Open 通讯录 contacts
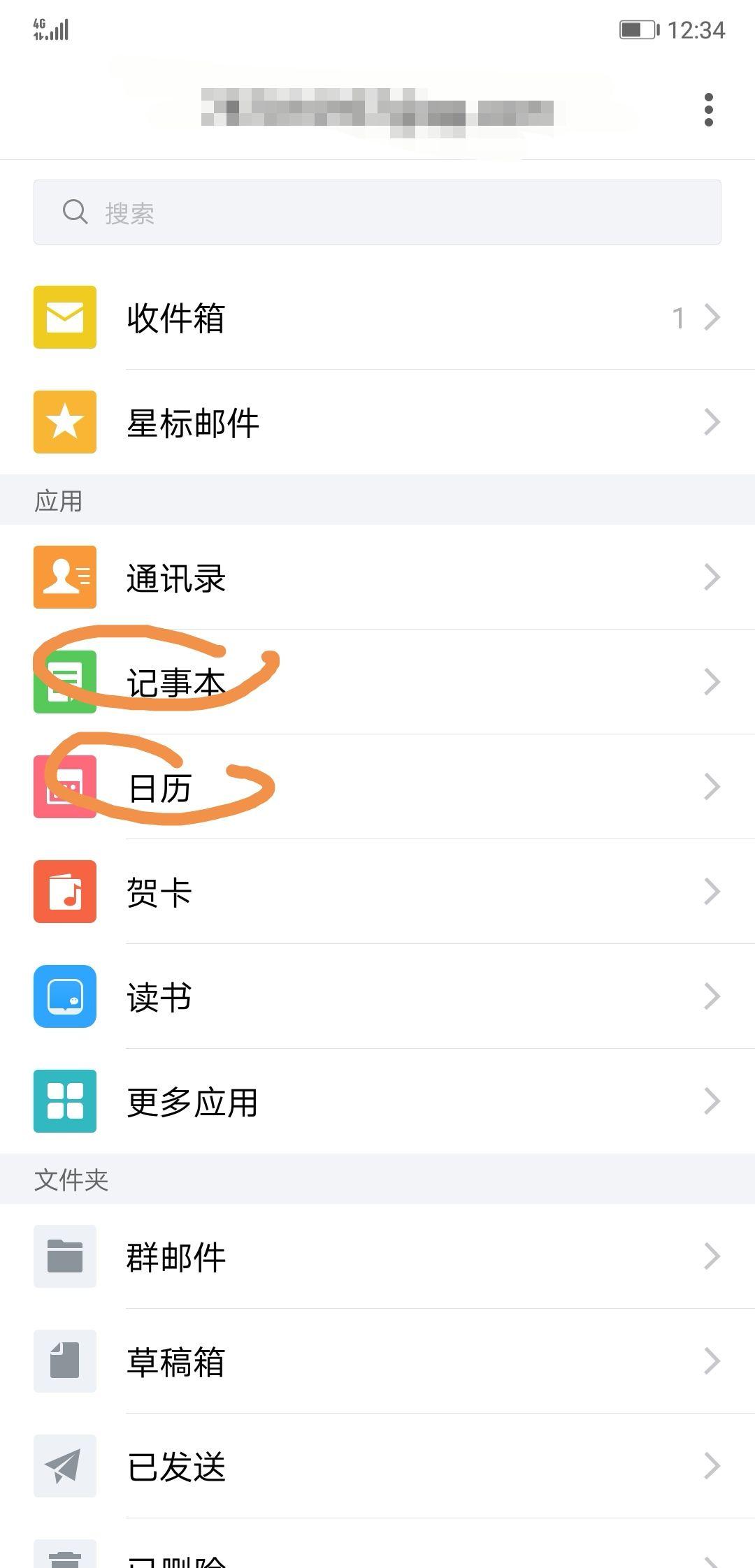This screenshot has height=1568, width=755. (377, 578)
